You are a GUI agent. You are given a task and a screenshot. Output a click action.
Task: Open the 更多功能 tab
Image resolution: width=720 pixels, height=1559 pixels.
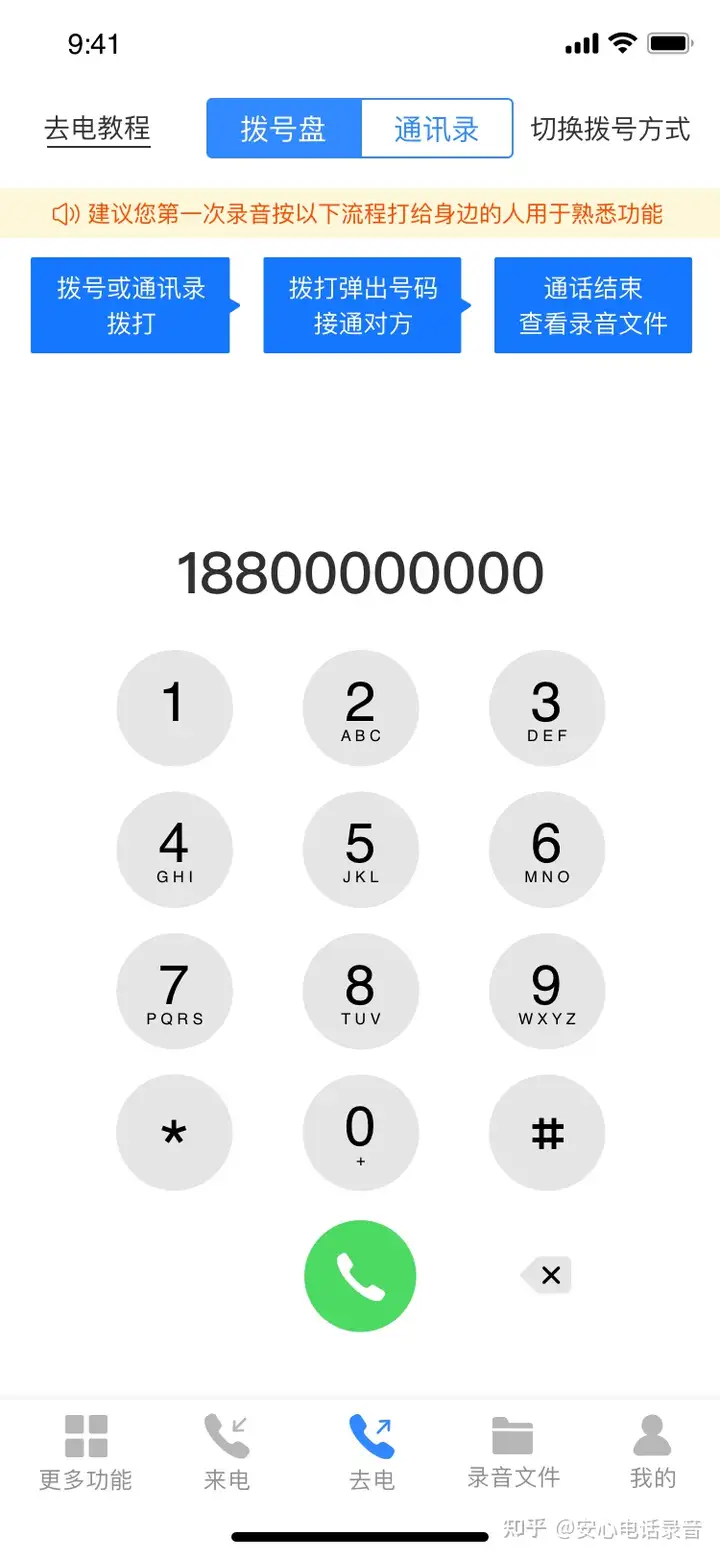tap(86, 1452)
